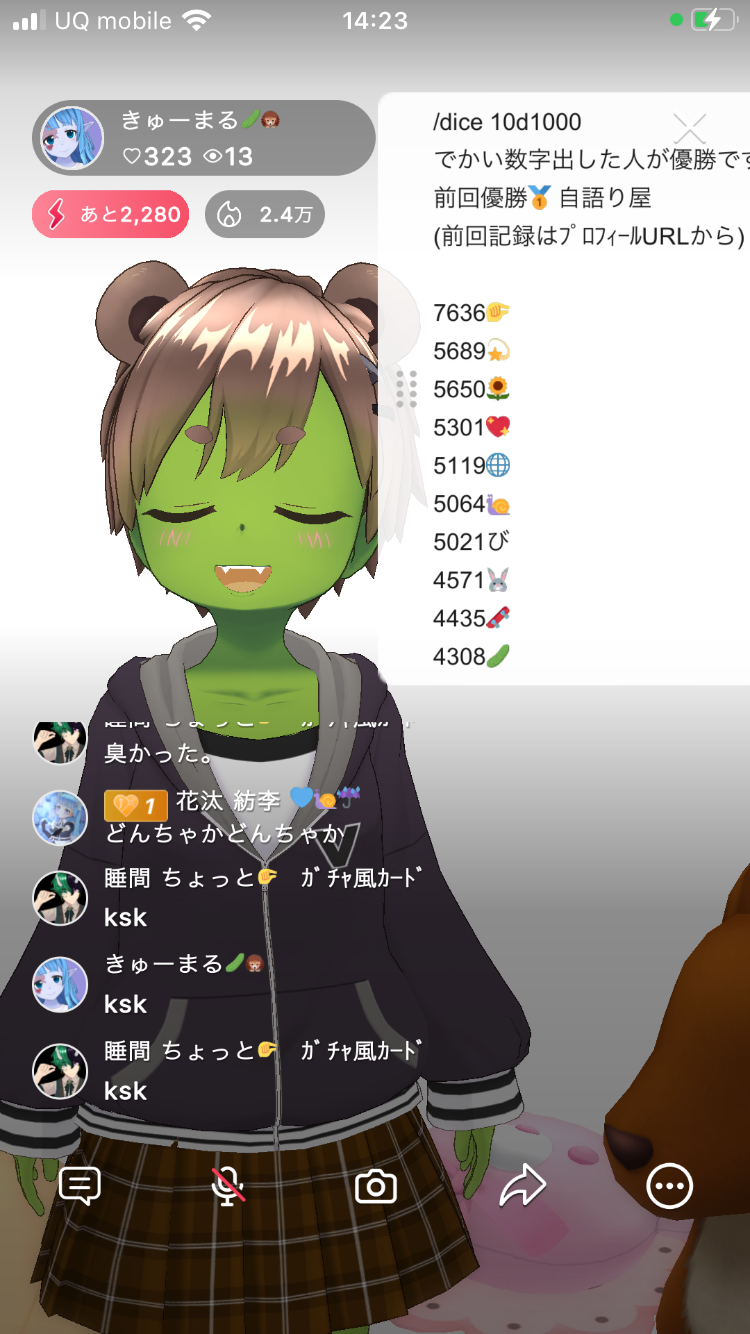
Task: Toggle the muted microphone icon
Action: (228, 1186)
